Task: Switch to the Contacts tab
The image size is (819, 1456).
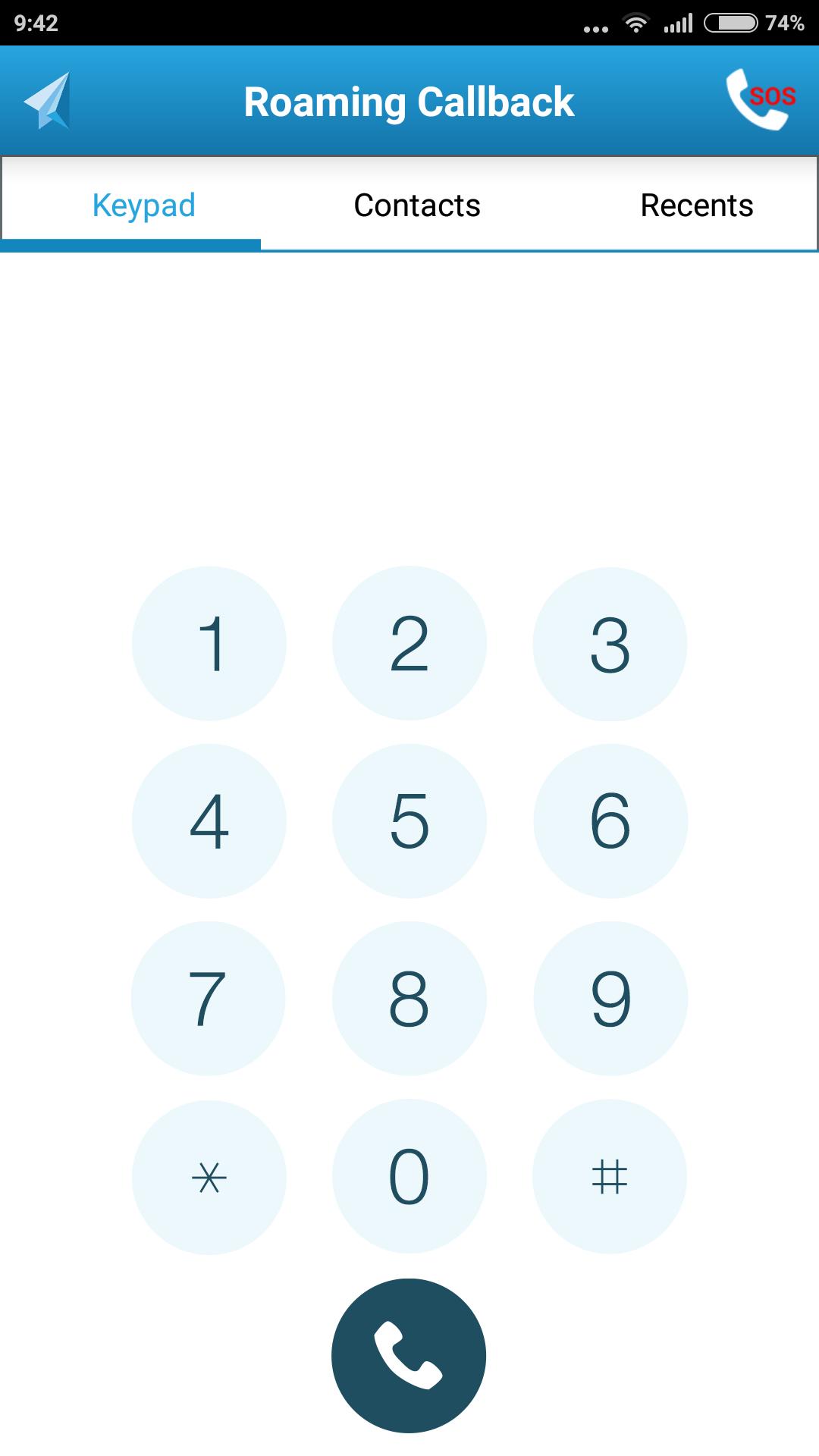Action: pyautogui.click(x=417, y=205)
